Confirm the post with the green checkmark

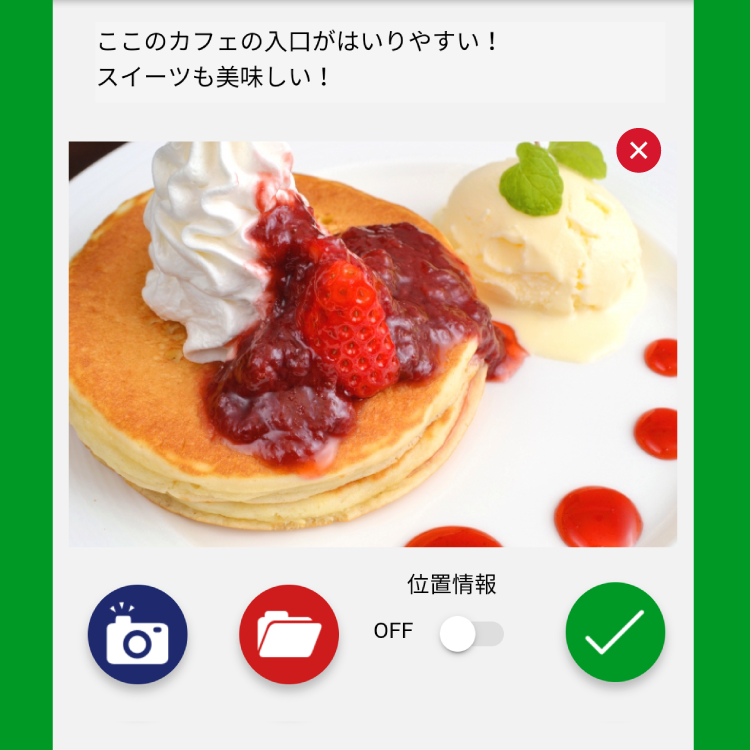pos(615,632)
